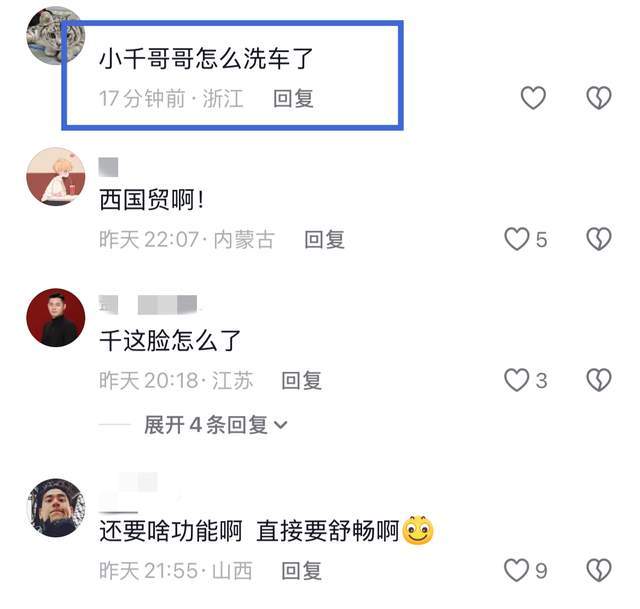
Task: Reply to the comment 还要啥功能啊 直接要舒畅啊
Action: point(302,571)
